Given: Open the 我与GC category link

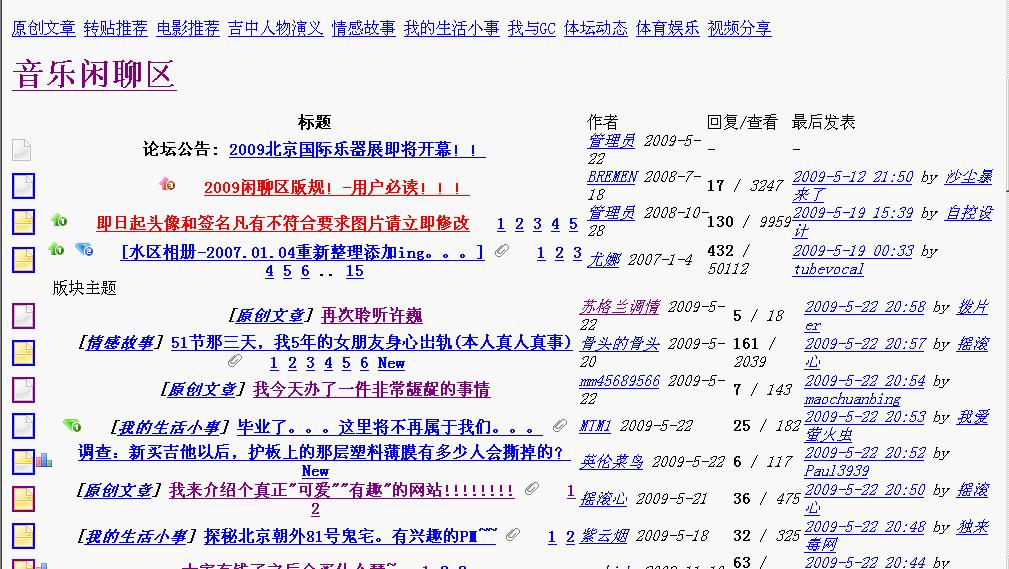Looking at the screenshot, I should (531, 28).
